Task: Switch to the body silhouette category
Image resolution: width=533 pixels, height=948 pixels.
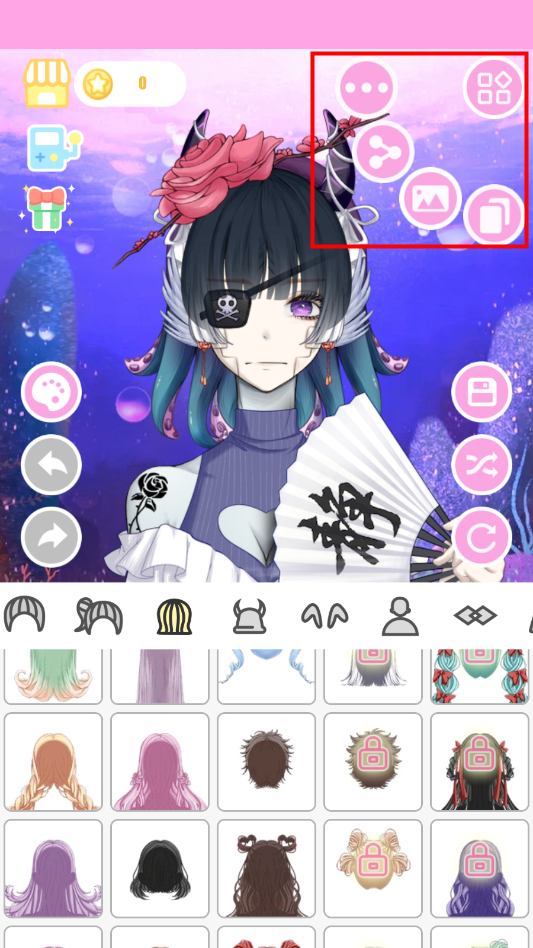Action: tap(400, 616)
